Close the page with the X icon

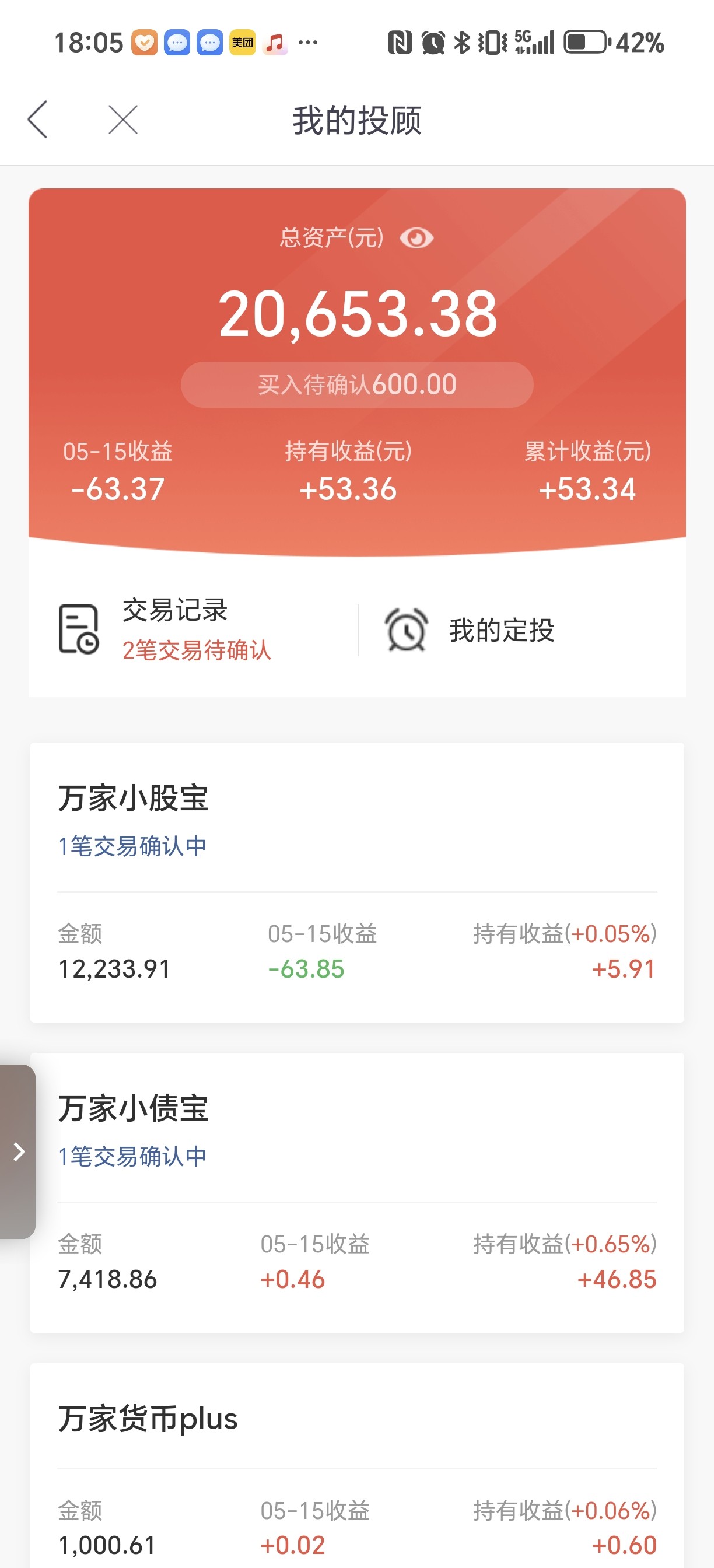123,120
